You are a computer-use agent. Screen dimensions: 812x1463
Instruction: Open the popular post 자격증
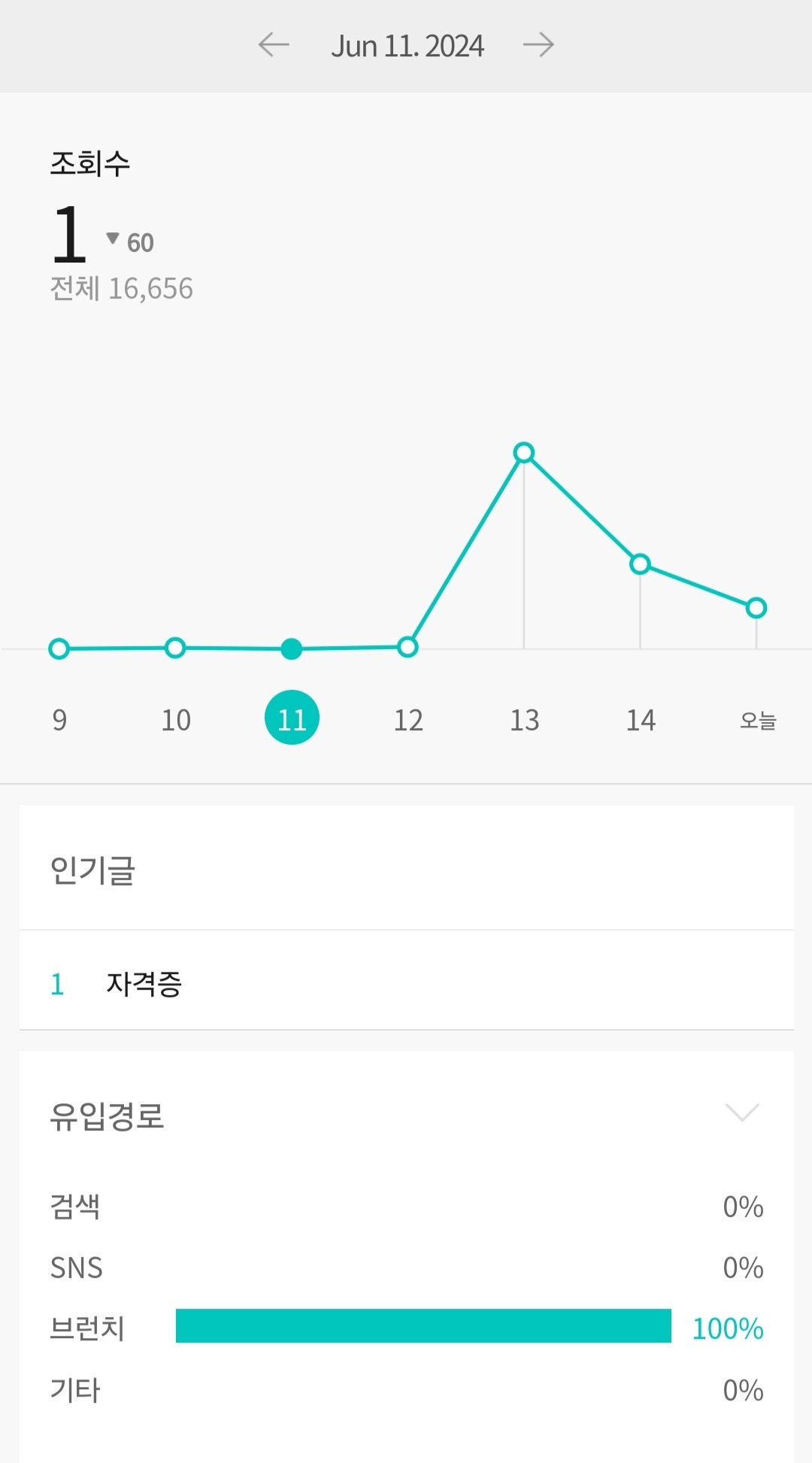tap(144, 983)
